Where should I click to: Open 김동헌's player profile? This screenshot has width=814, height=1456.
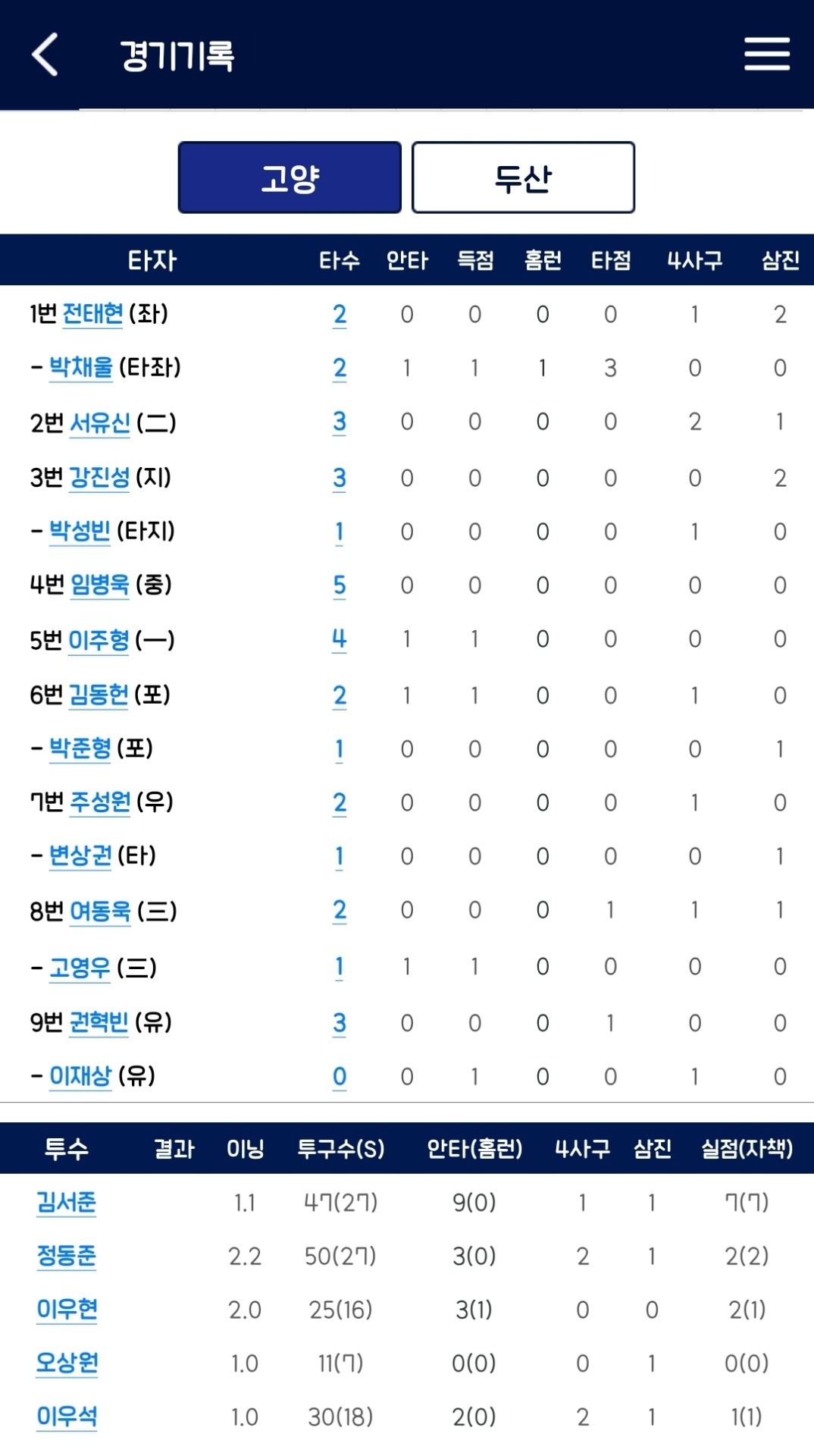(99, 695)
